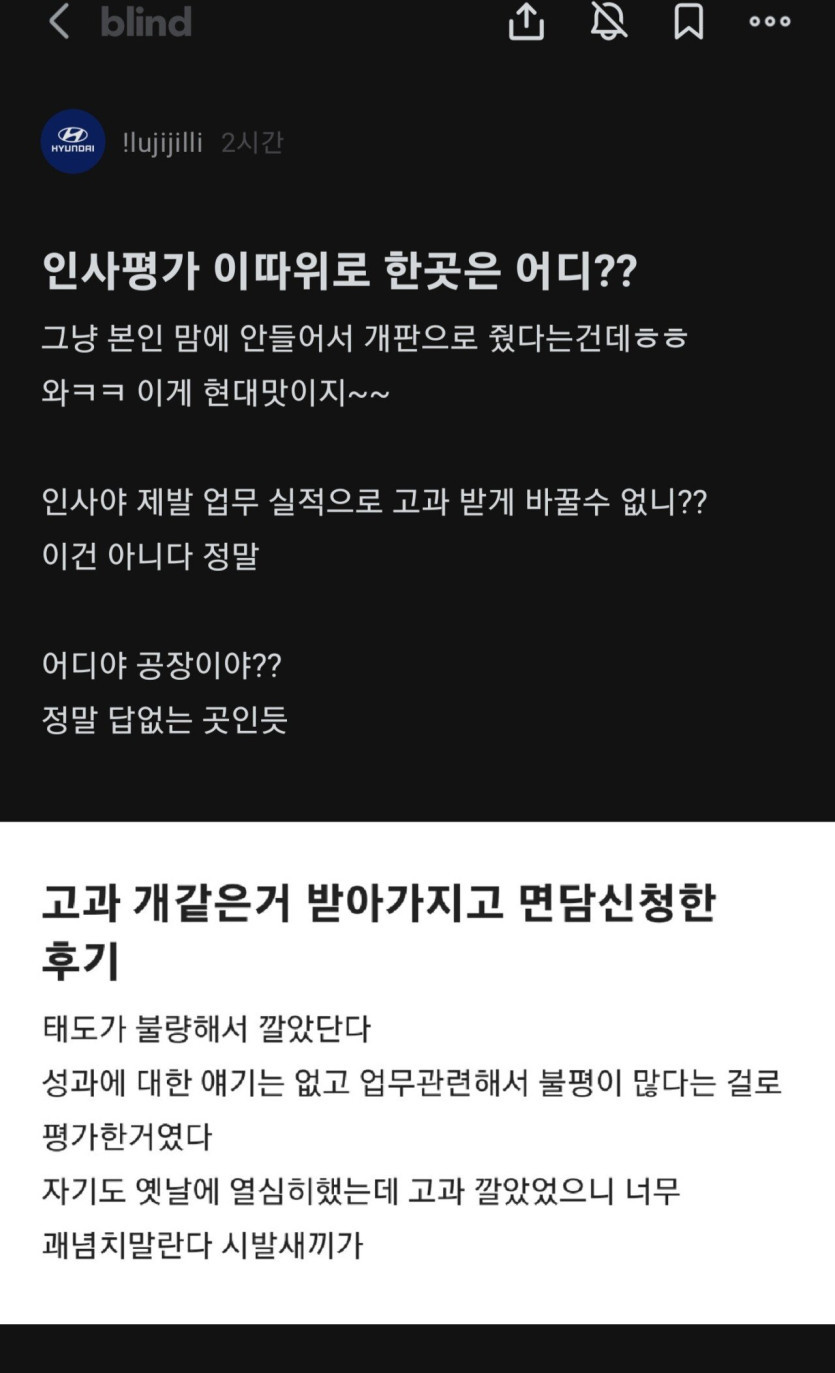Viewport: 835px width, 1373px height.
Task: Open the three-dot overflow menu
Action: (x=769, y=21)
